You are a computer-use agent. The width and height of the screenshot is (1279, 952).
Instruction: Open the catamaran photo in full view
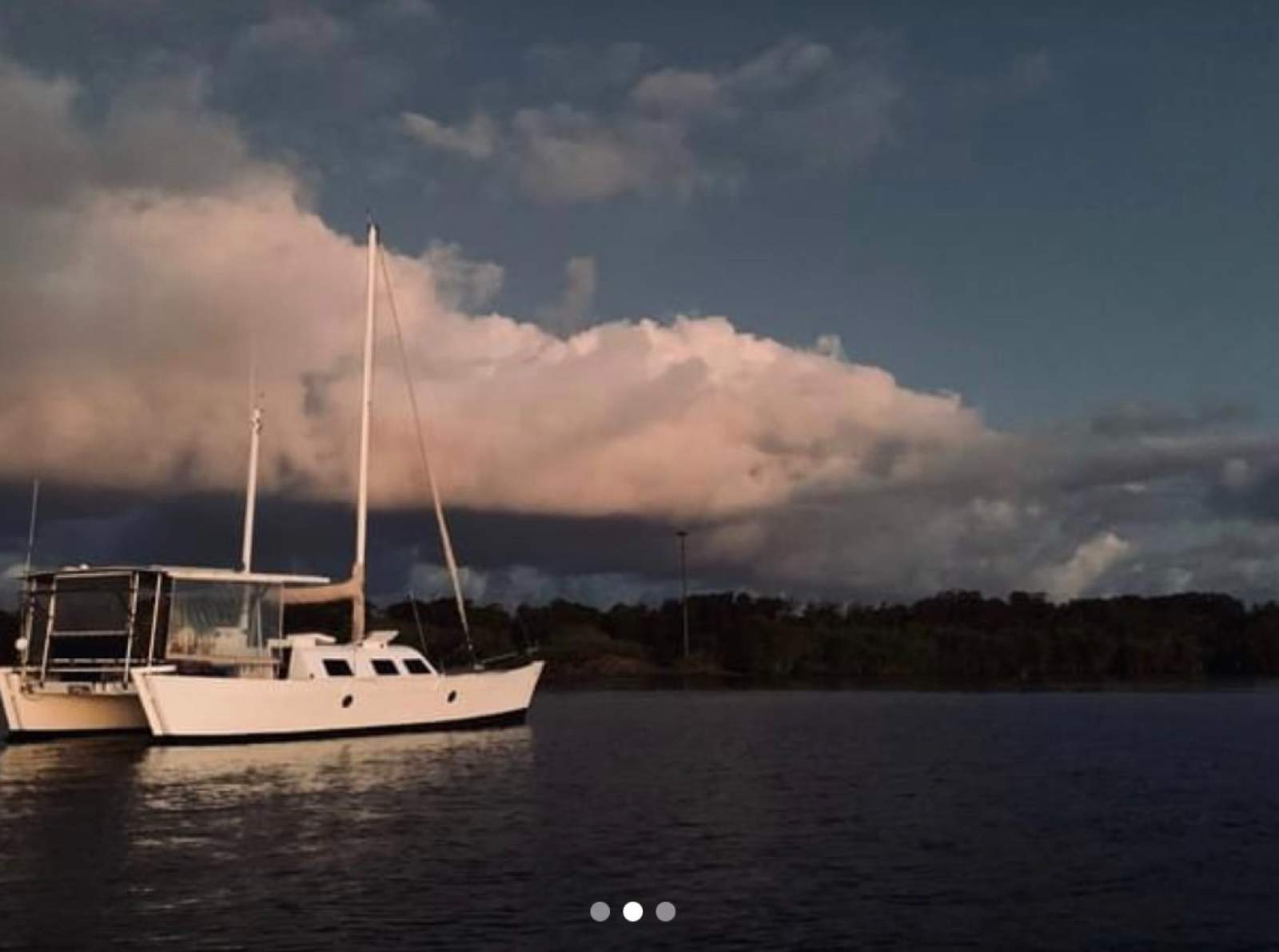(x=639, y=448)
